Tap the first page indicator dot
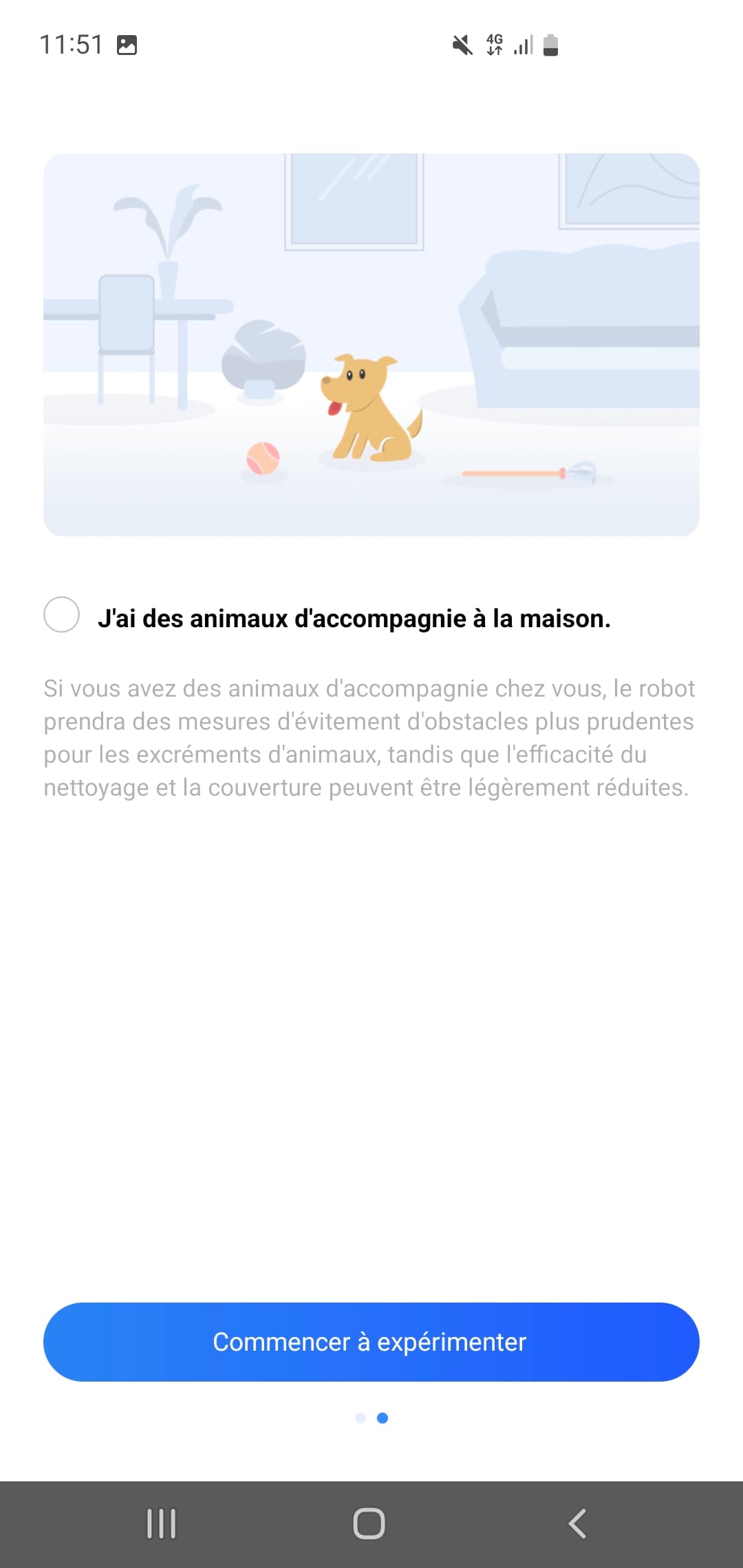This screenshot has height=1568, width=743. coord(359,1417)
